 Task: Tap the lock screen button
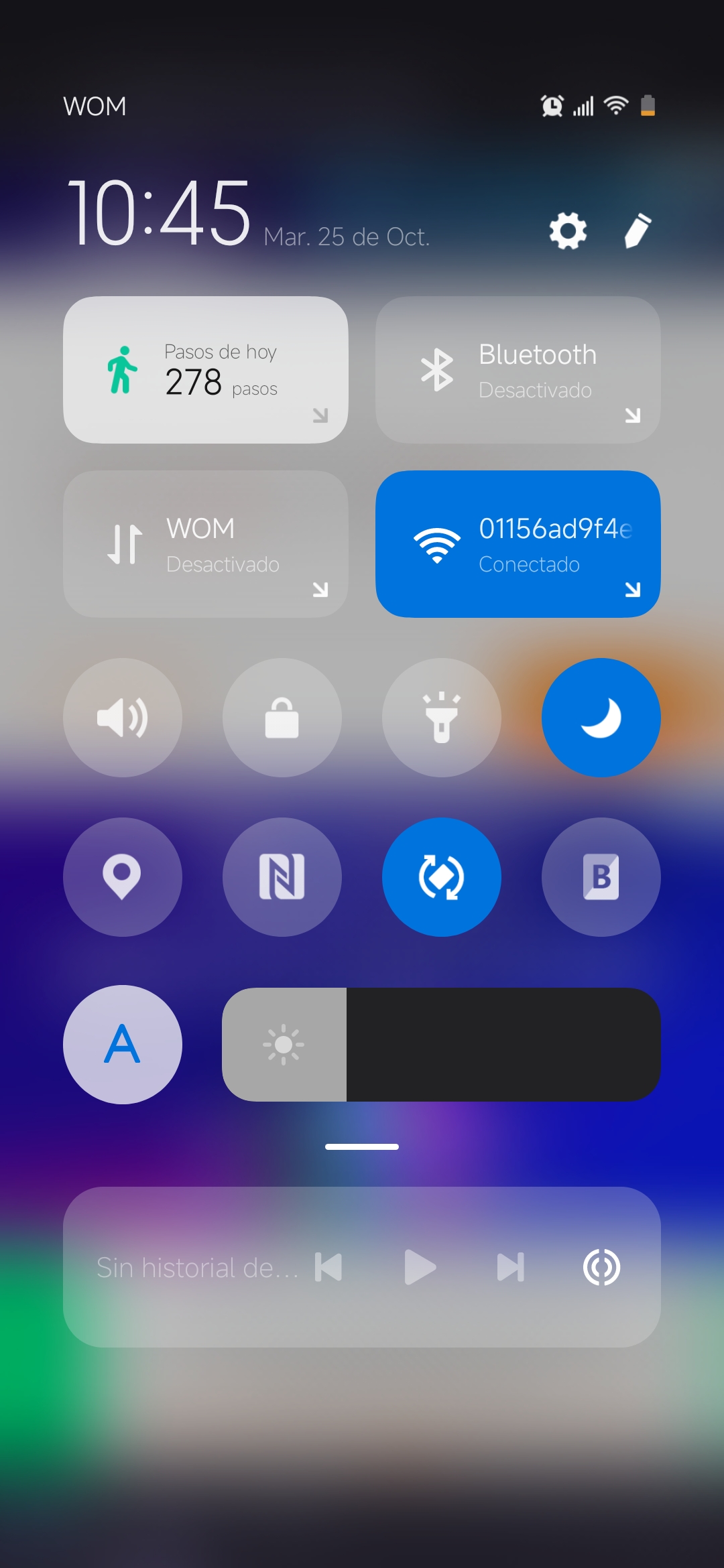[282, 718]
